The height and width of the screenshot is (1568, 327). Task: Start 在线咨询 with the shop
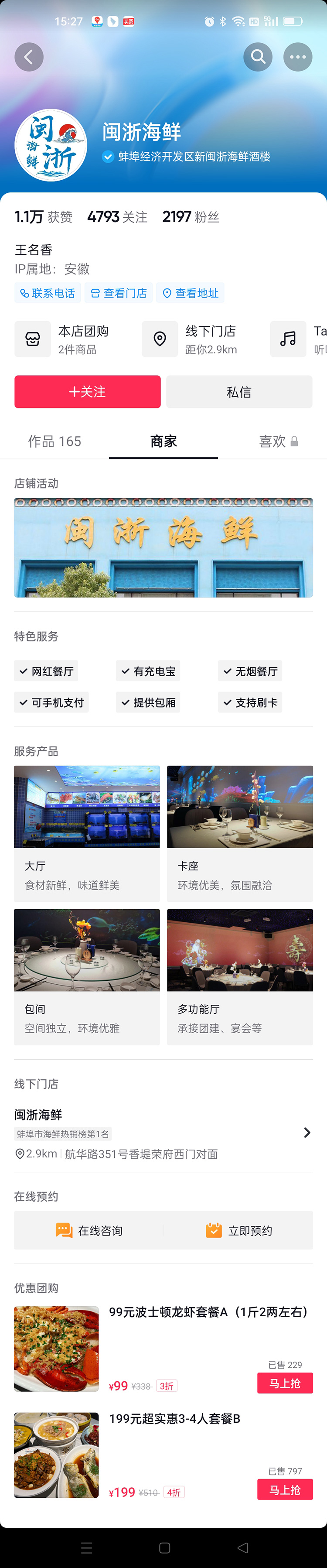click(89, 1230)
